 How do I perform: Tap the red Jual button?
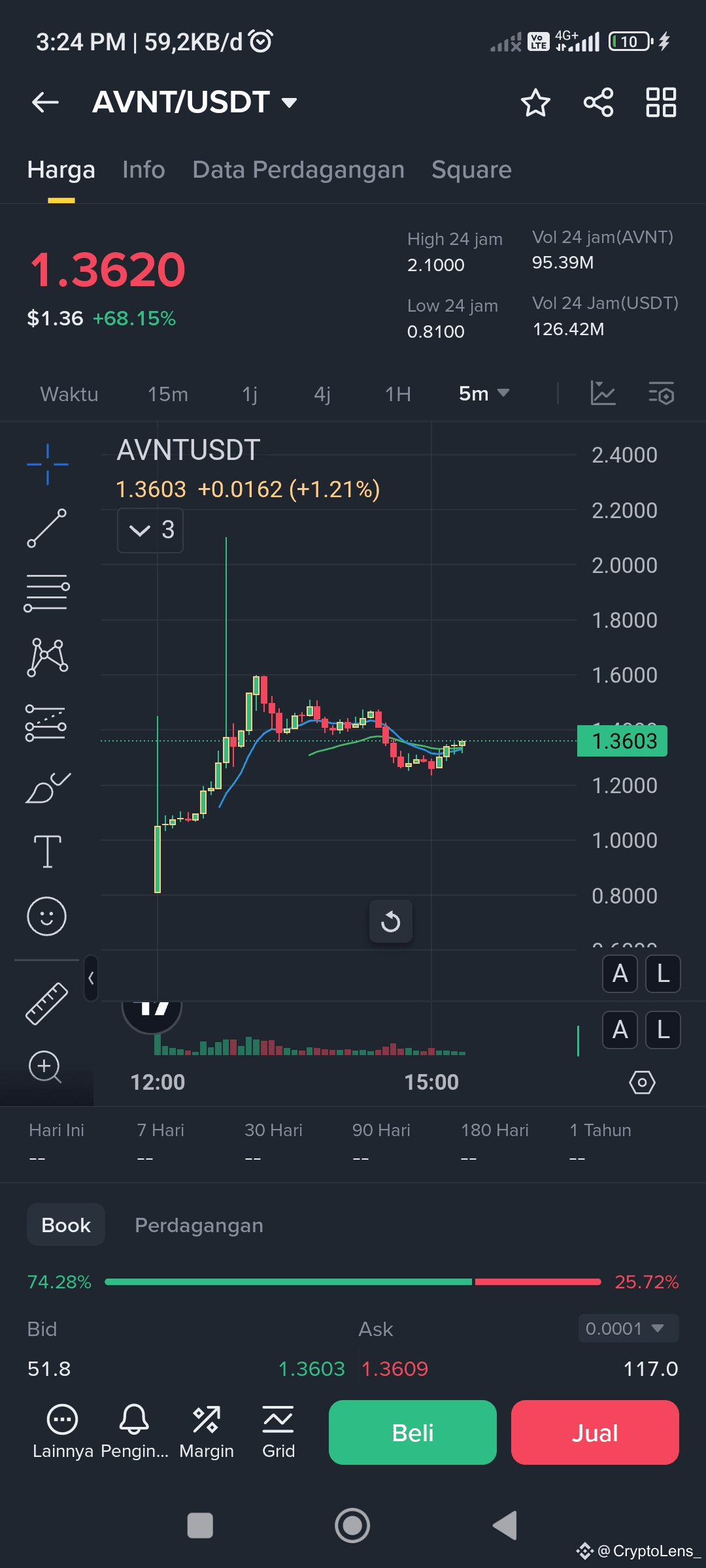pyautogui.click(x=595, y=1432)
